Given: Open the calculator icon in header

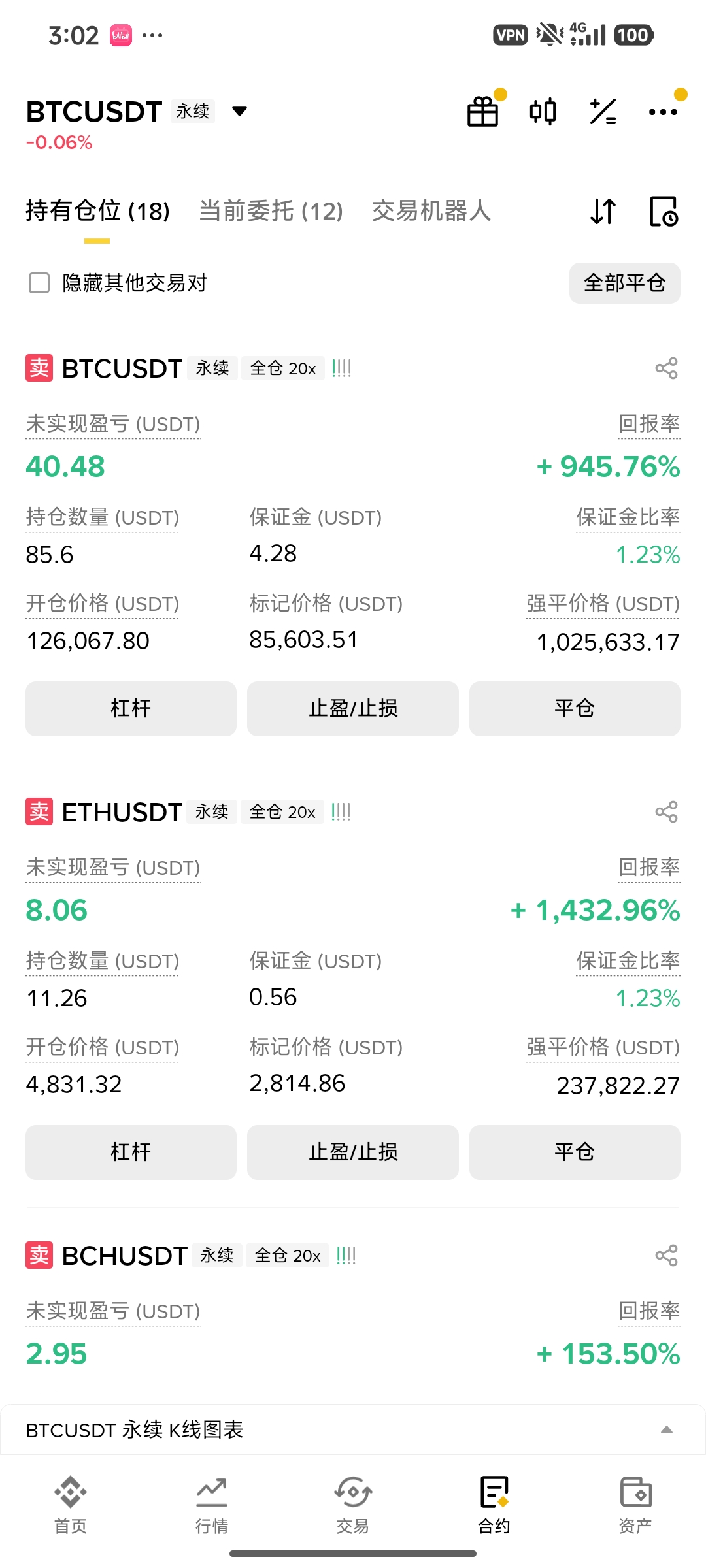Looking at the screenshot, I should click(603, 112).
